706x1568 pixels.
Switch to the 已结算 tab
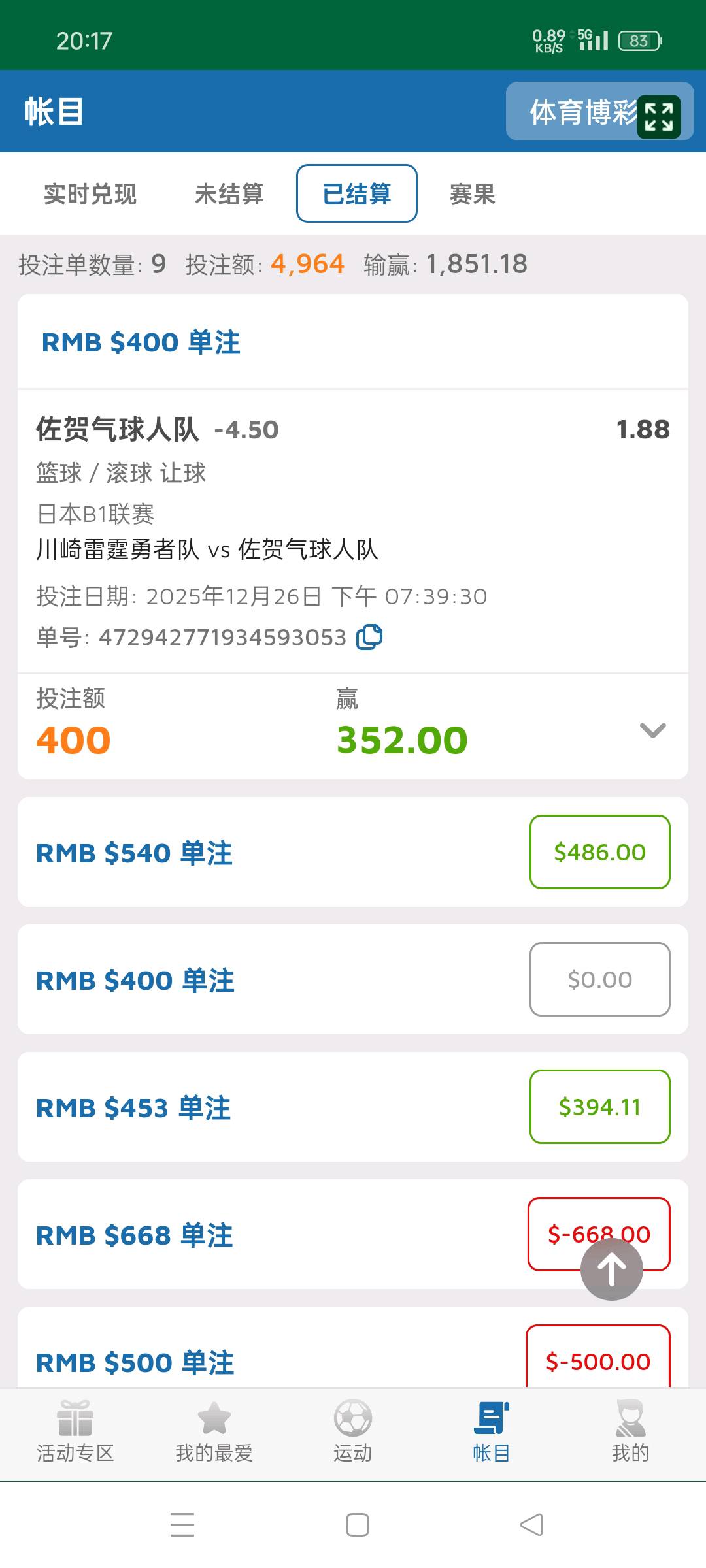click(356, 193)
